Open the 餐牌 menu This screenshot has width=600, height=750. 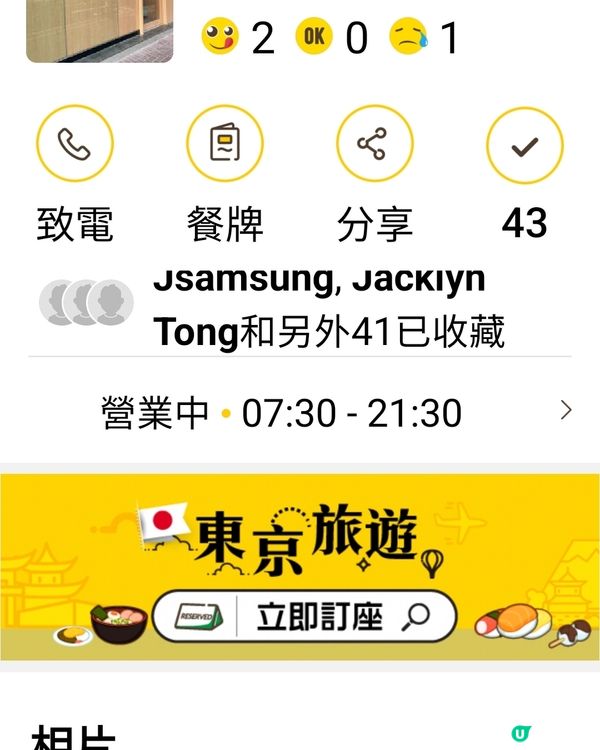pyautogui.click(x=225, y=146)
